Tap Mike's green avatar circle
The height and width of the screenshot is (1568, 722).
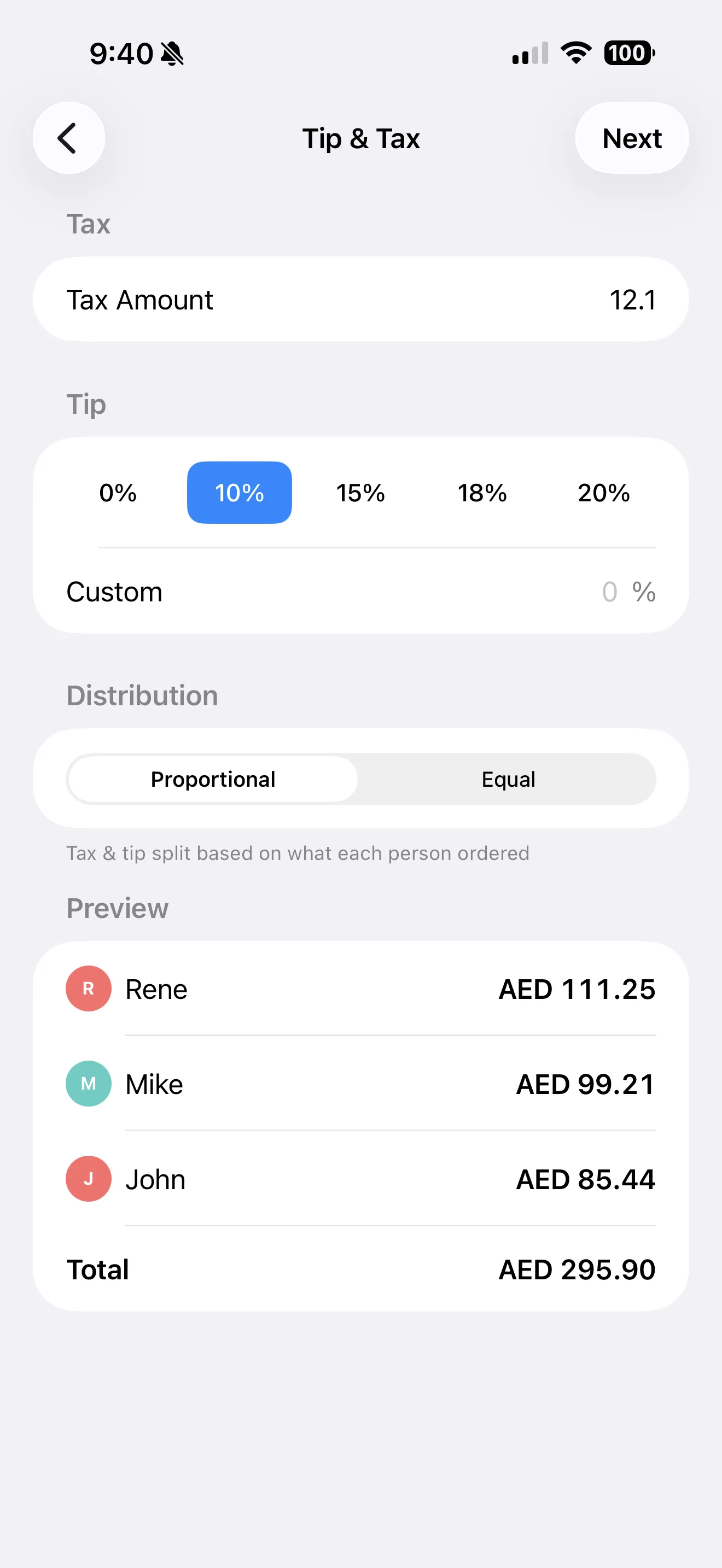click(88, 1084)
